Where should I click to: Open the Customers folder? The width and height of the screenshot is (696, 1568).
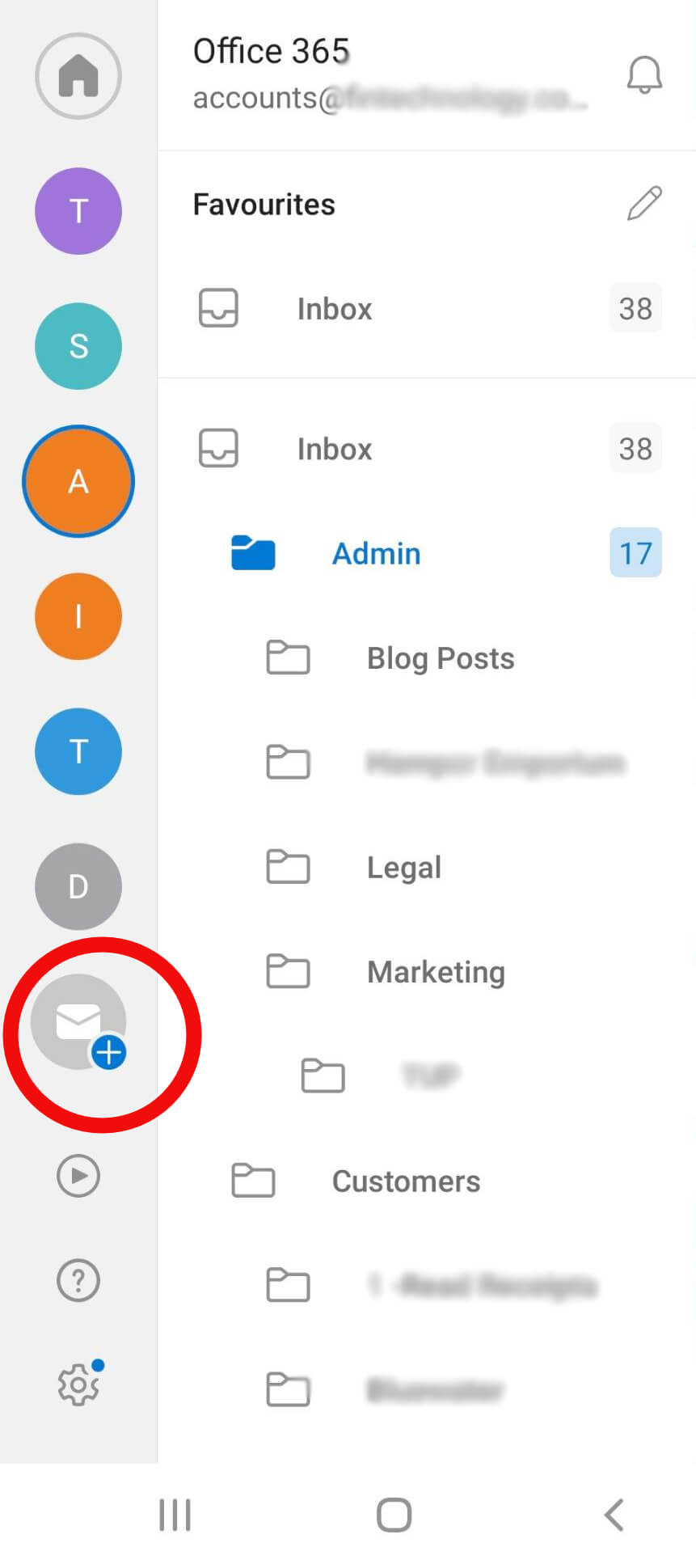tap(406, 1181)
